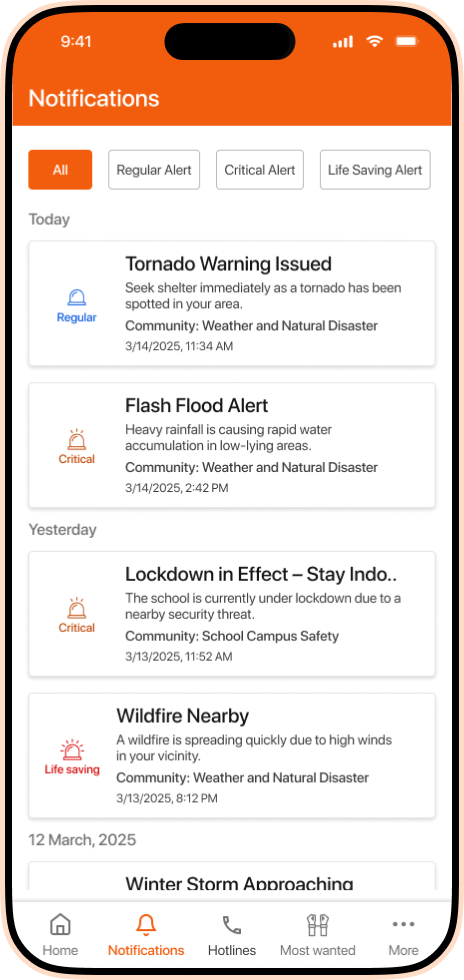View the Lockdown in Effect alert
This screenshot has height=980, width=464.
tap(232, 614)
